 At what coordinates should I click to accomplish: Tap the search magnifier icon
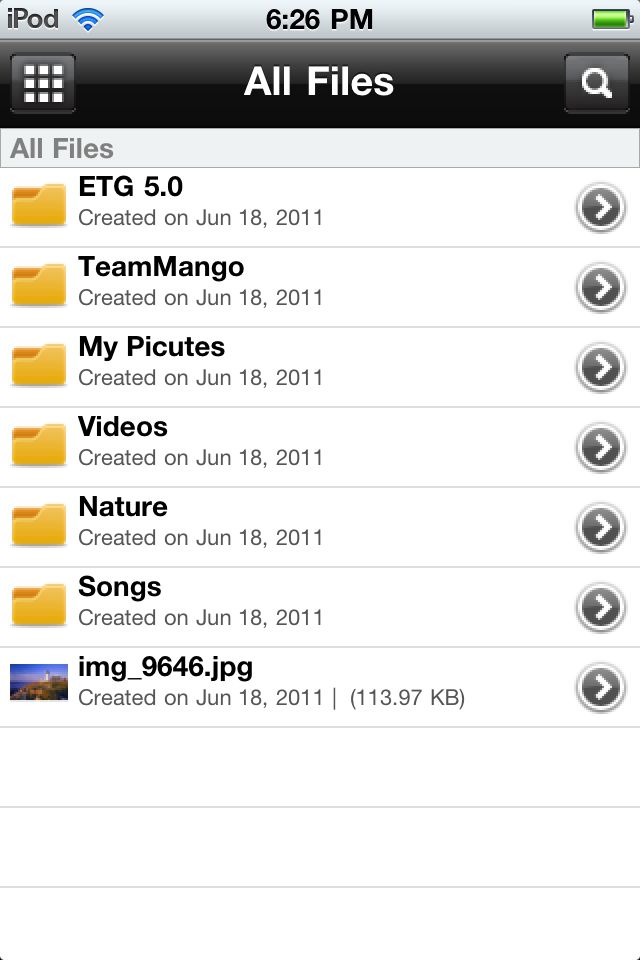pyautogui.click(x=596, y=83)
